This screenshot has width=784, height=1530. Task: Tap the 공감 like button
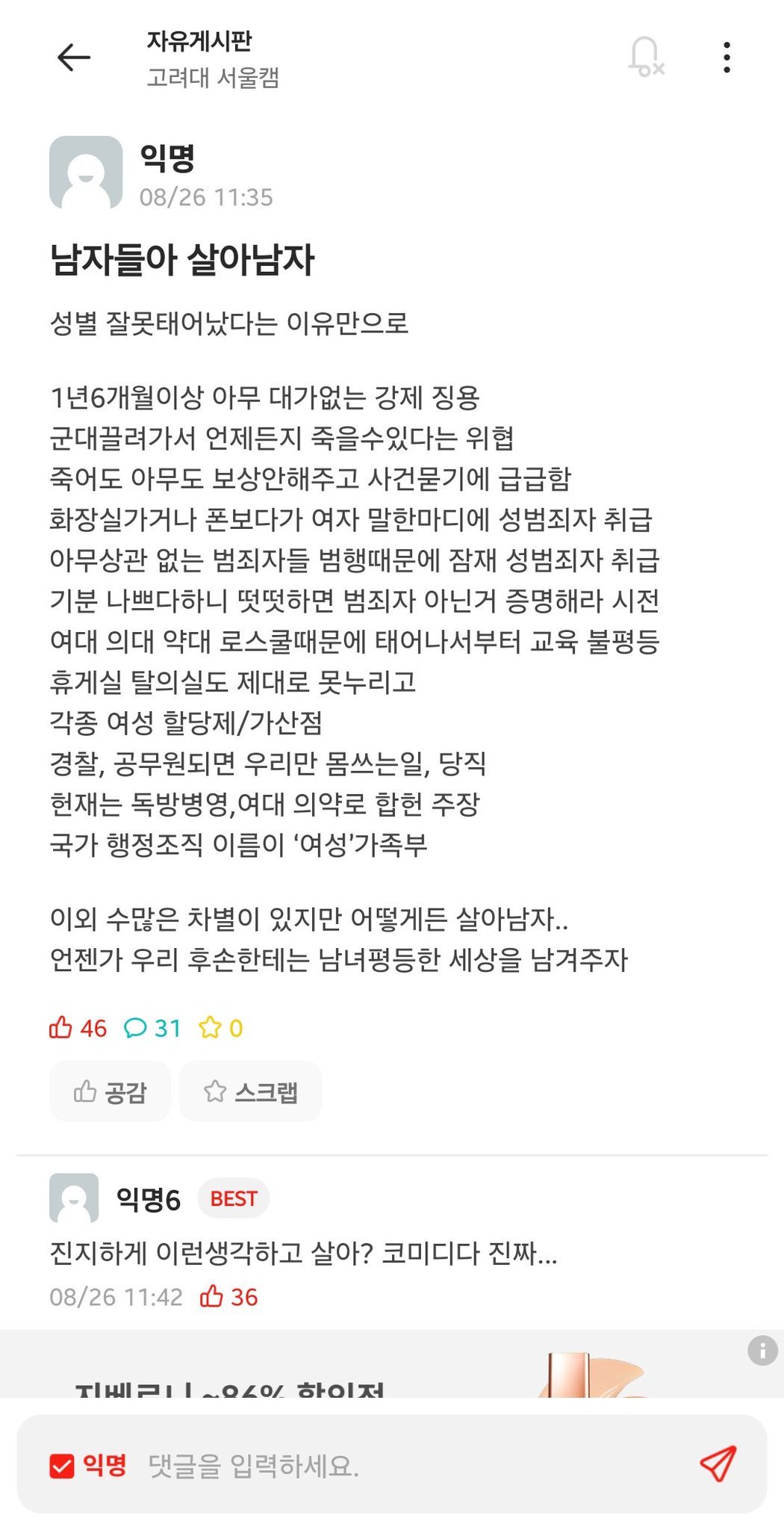pos(110,1091)
